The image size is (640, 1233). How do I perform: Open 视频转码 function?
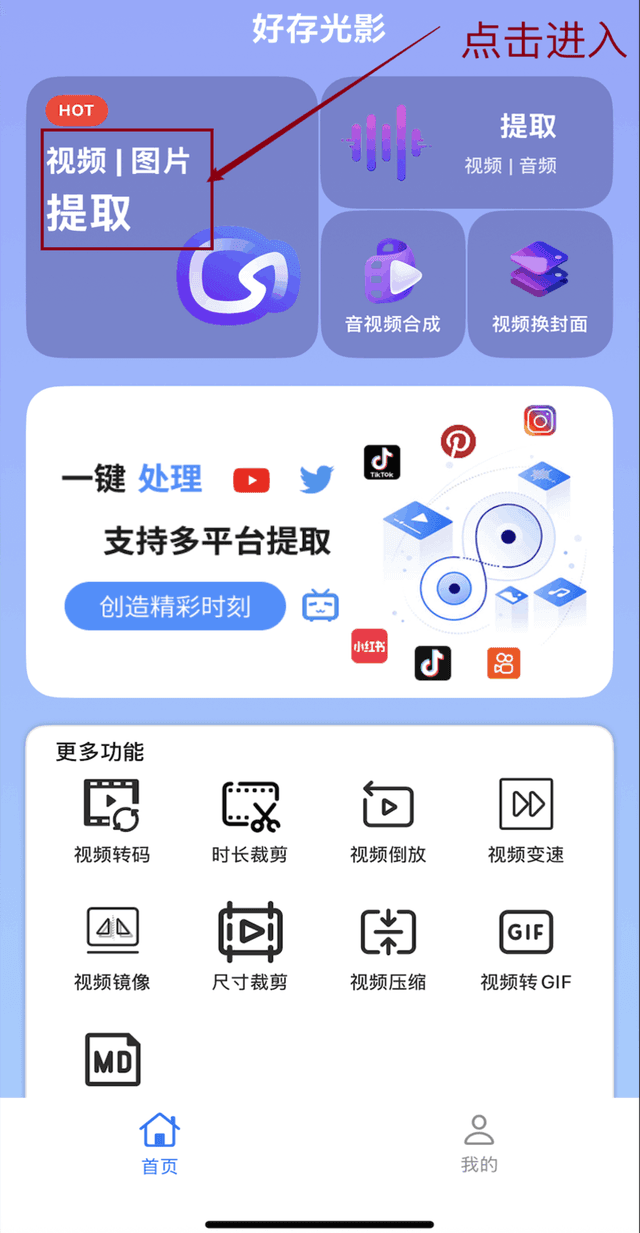click(112, 821)
